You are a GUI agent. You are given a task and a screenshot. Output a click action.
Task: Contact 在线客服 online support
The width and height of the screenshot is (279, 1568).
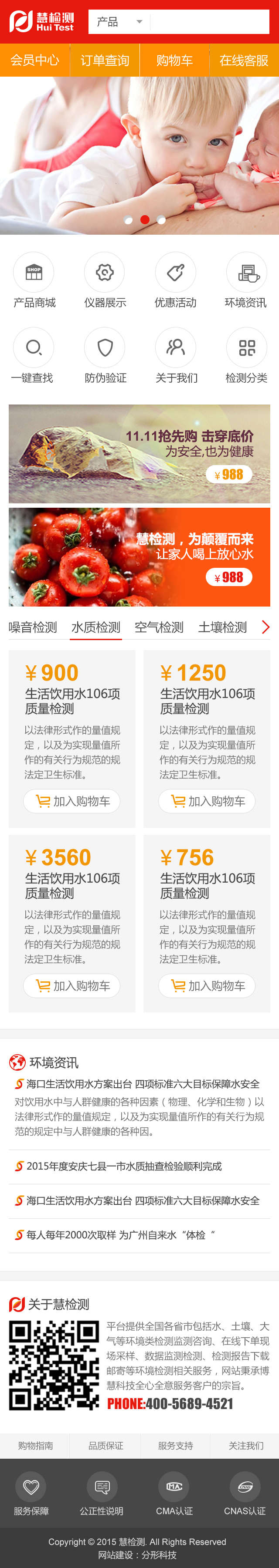244,60
